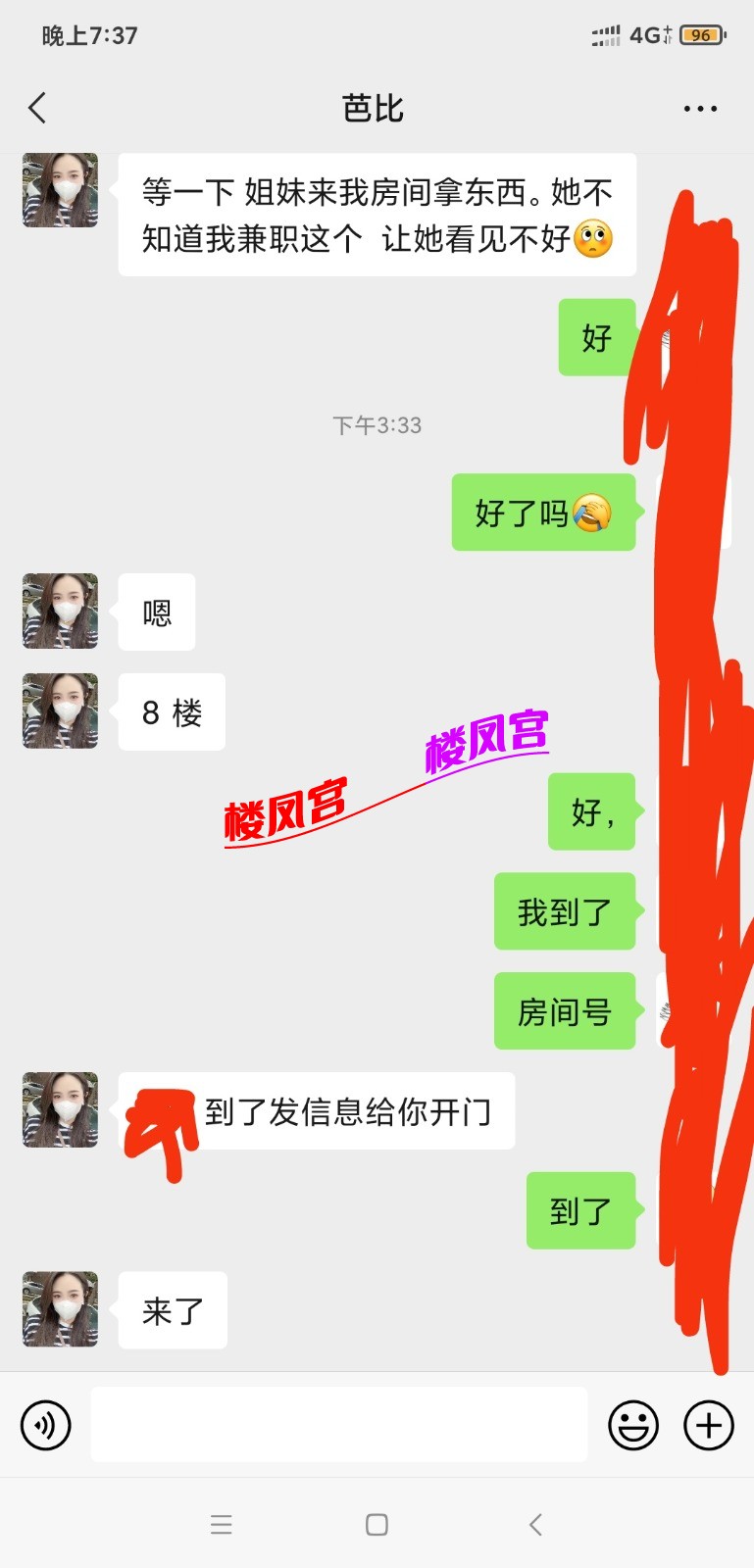Focus the message text field
Image resolution: width=754 pixels, height=1568 pixels.
click(x=339, y=1425)
